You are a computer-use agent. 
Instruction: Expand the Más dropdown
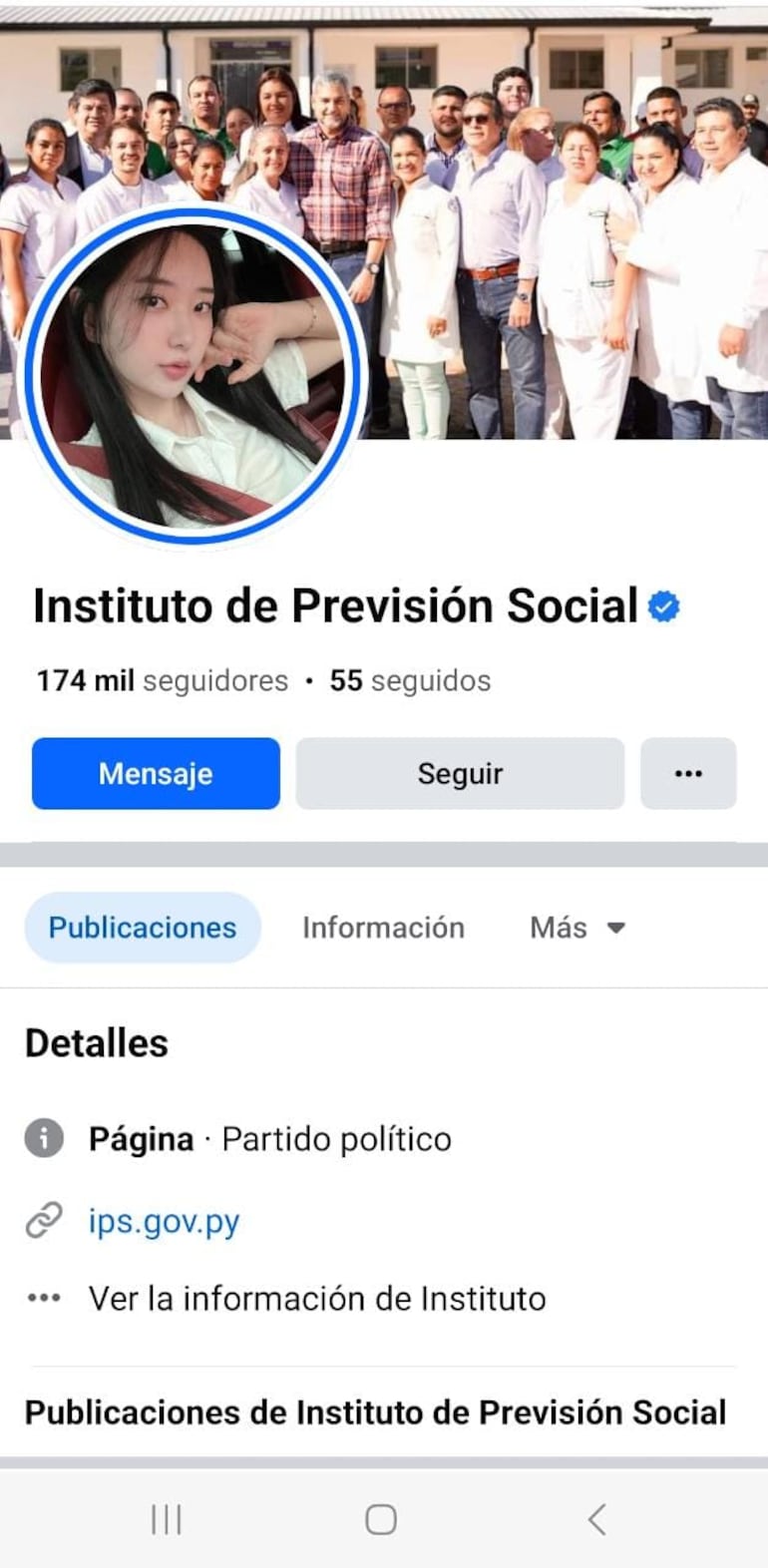coord(576,928)
